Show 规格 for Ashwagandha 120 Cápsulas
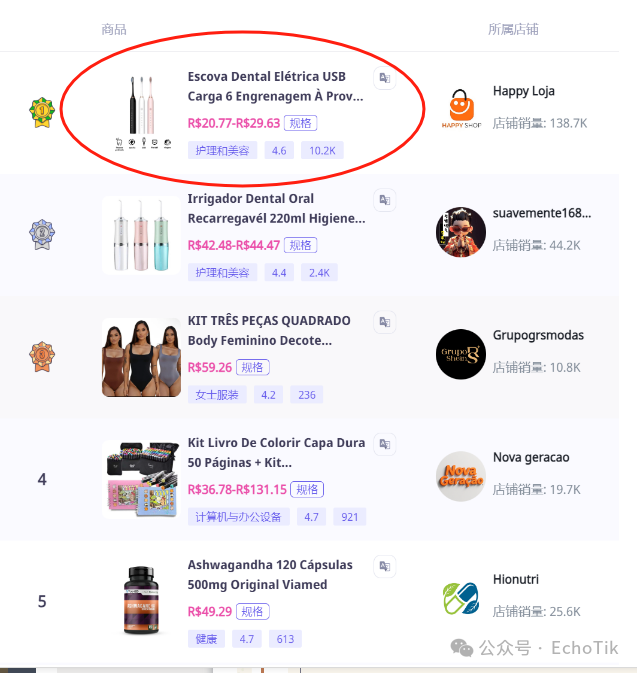The height and width of the screenshot is (673, 637). (253, 611)
